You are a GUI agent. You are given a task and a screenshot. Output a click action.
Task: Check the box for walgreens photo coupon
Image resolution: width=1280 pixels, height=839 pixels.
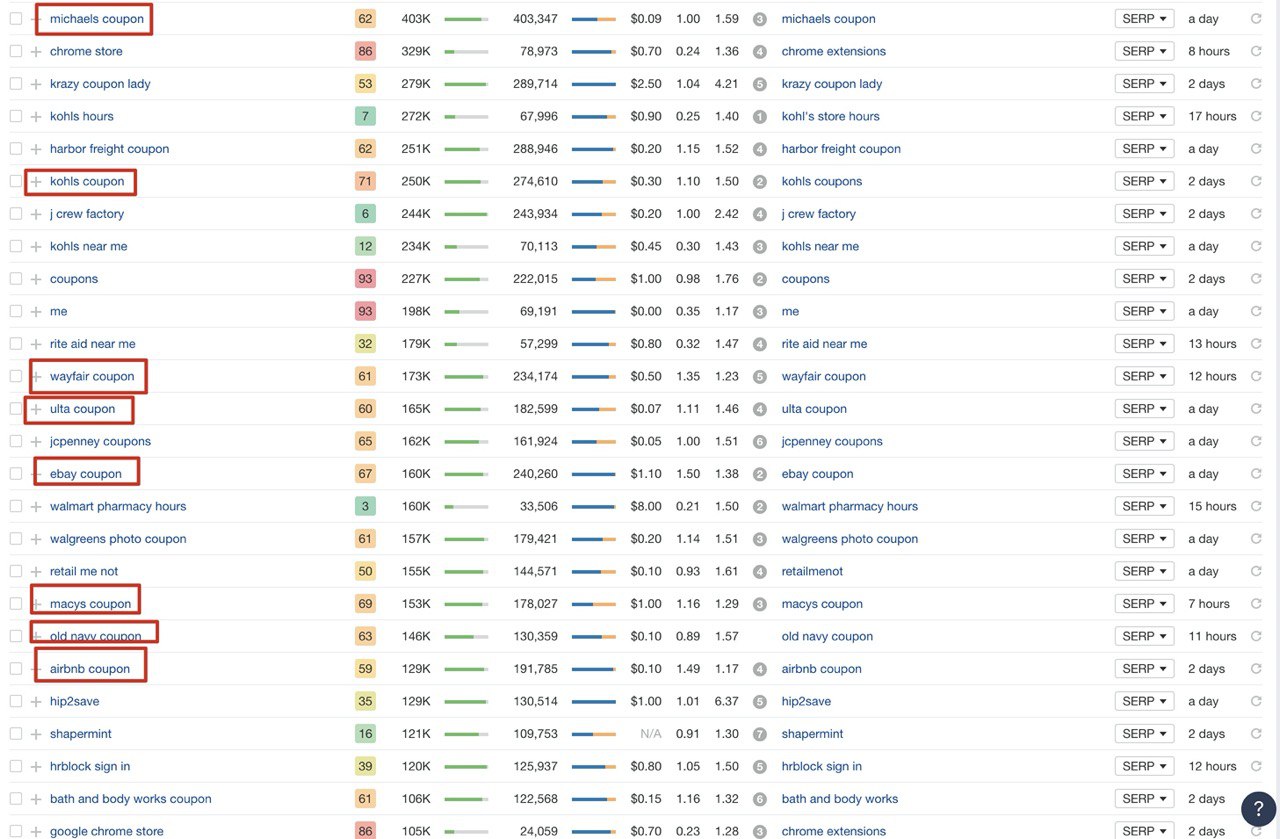[x=15, y=539]
